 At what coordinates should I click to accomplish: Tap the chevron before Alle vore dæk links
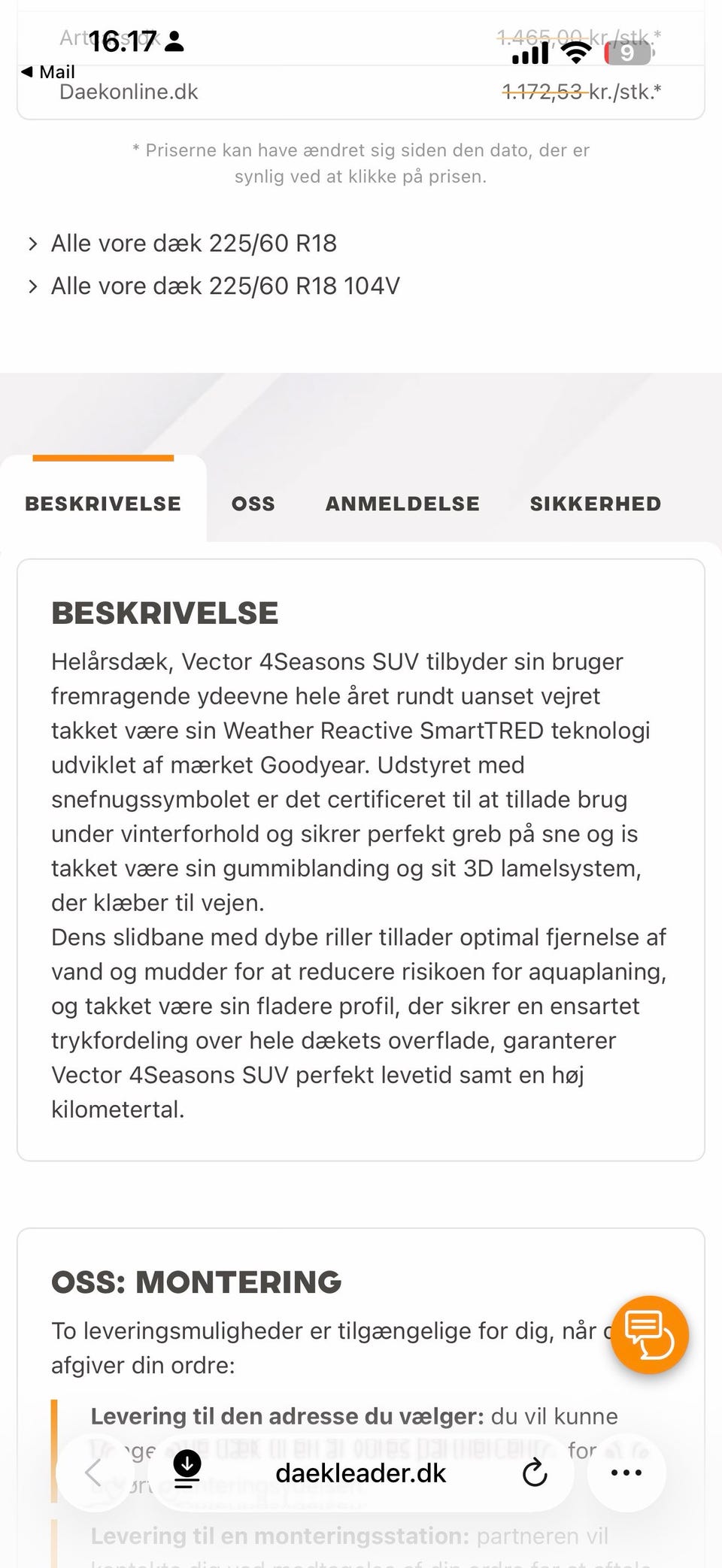32,243
